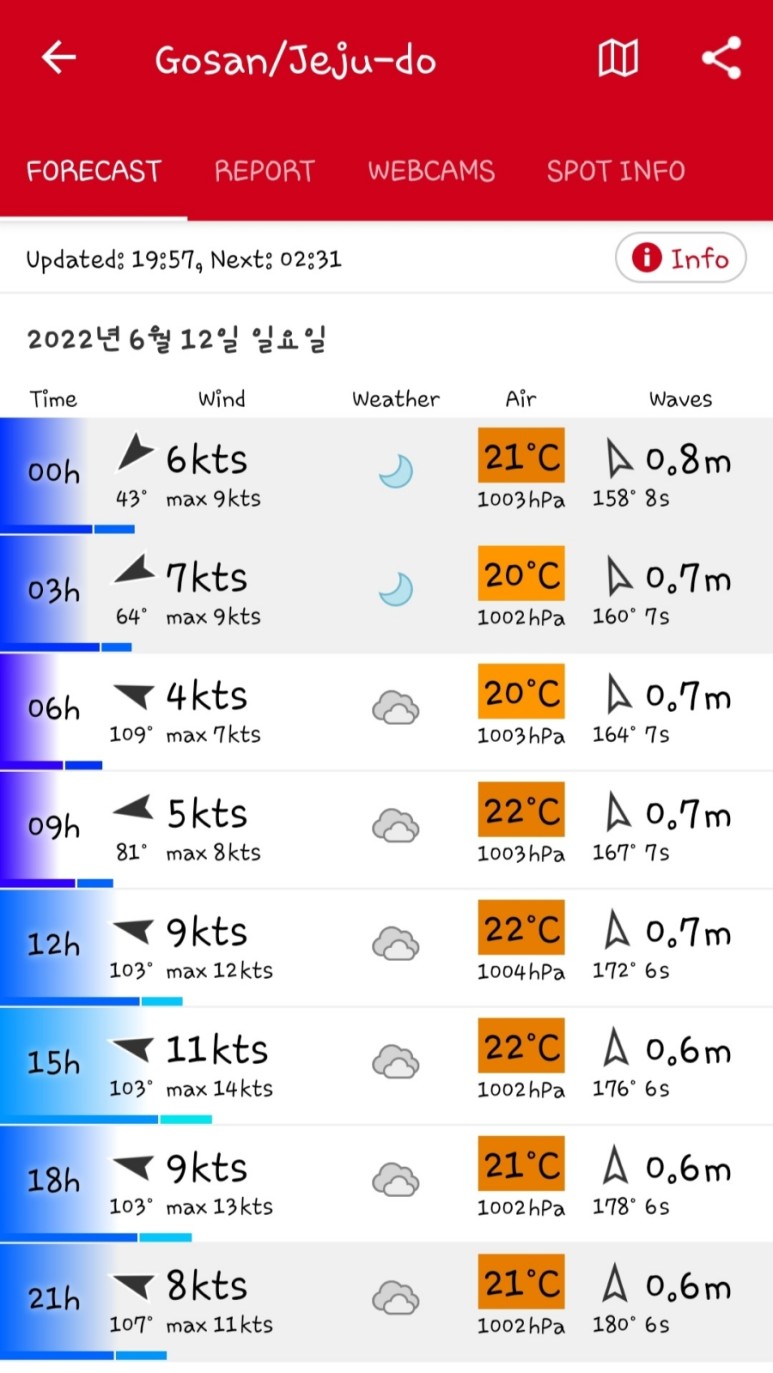Image resolution: width=773 pixels, height=1373 pixels.
Task: Switch to the REPORT tab
Action: (x=264, y=171)
